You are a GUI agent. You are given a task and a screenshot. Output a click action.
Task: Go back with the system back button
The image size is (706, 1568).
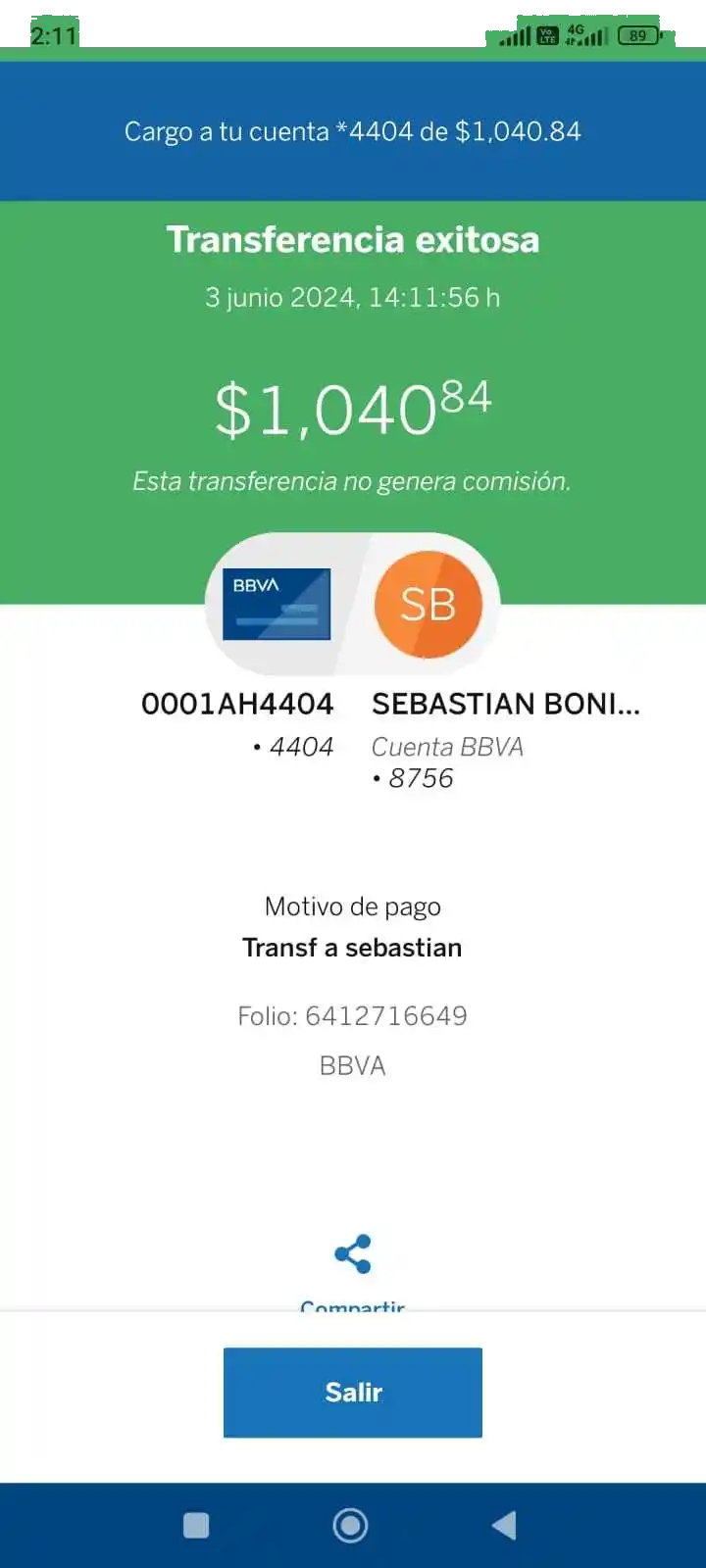[x=504, y=1525]
